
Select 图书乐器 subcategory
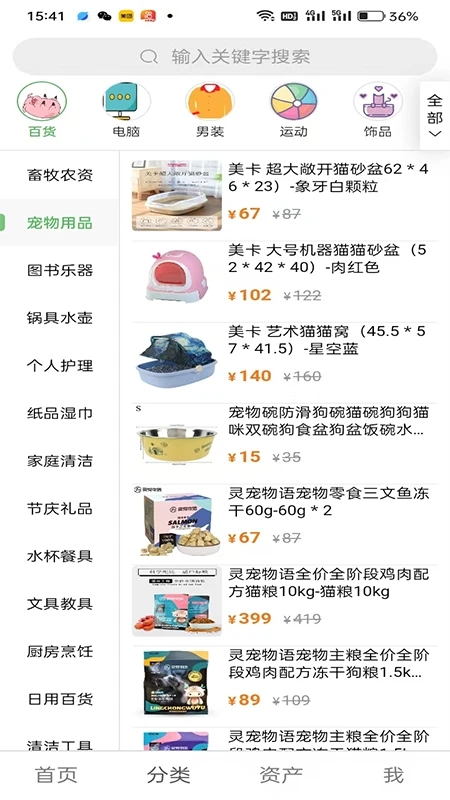[60, 270]
